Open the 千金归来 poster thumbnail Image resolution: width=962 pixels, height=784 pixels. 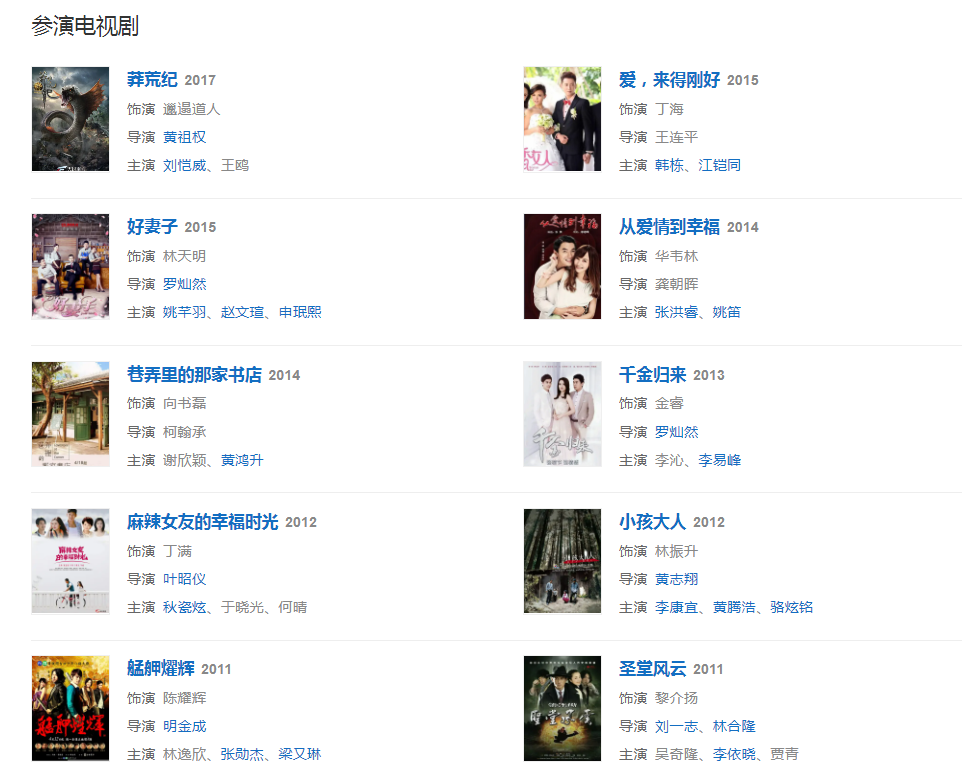coord(562,414)
